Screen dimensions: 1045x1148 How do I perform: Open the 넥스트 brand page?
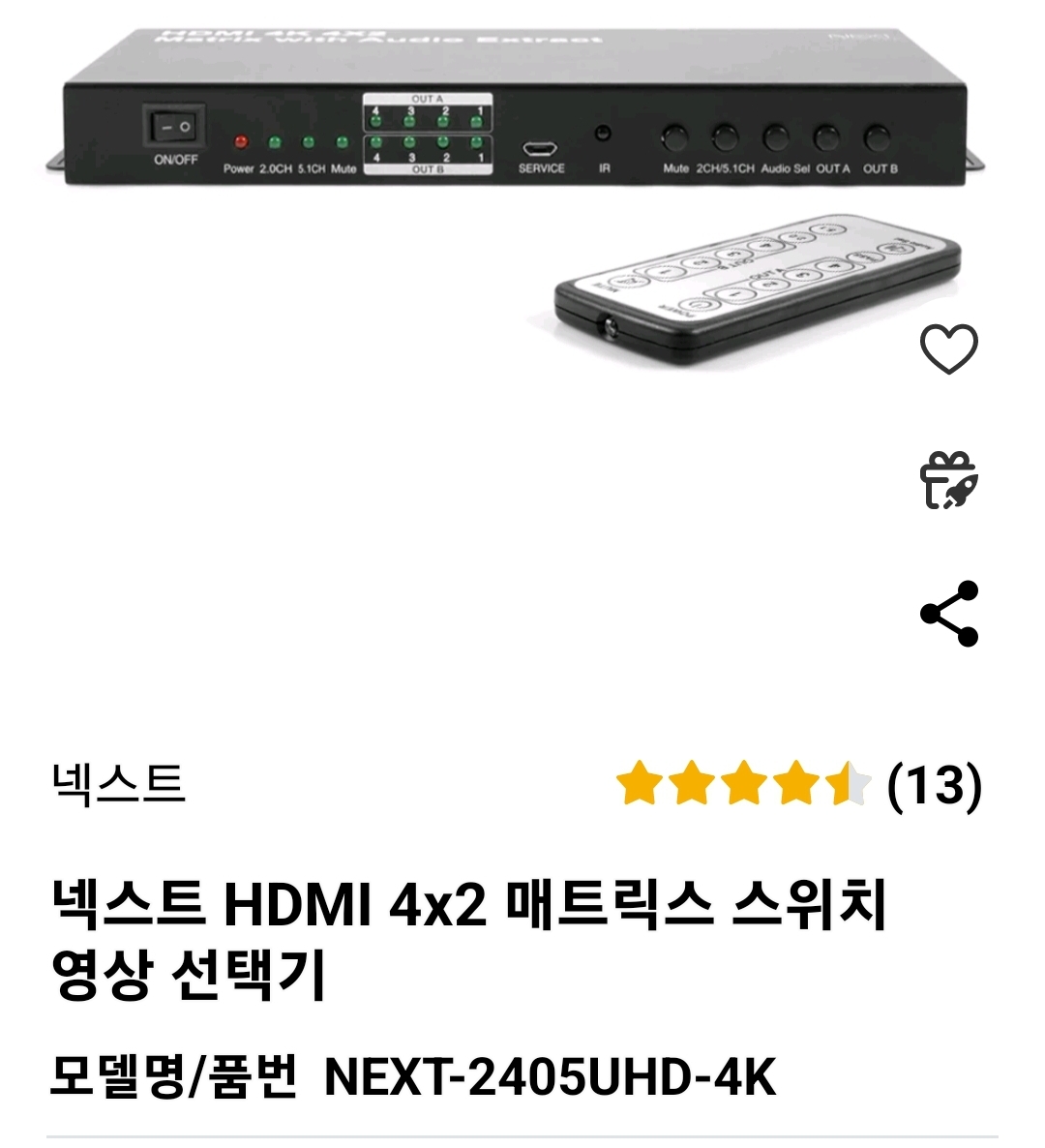(x=118, y=783)
